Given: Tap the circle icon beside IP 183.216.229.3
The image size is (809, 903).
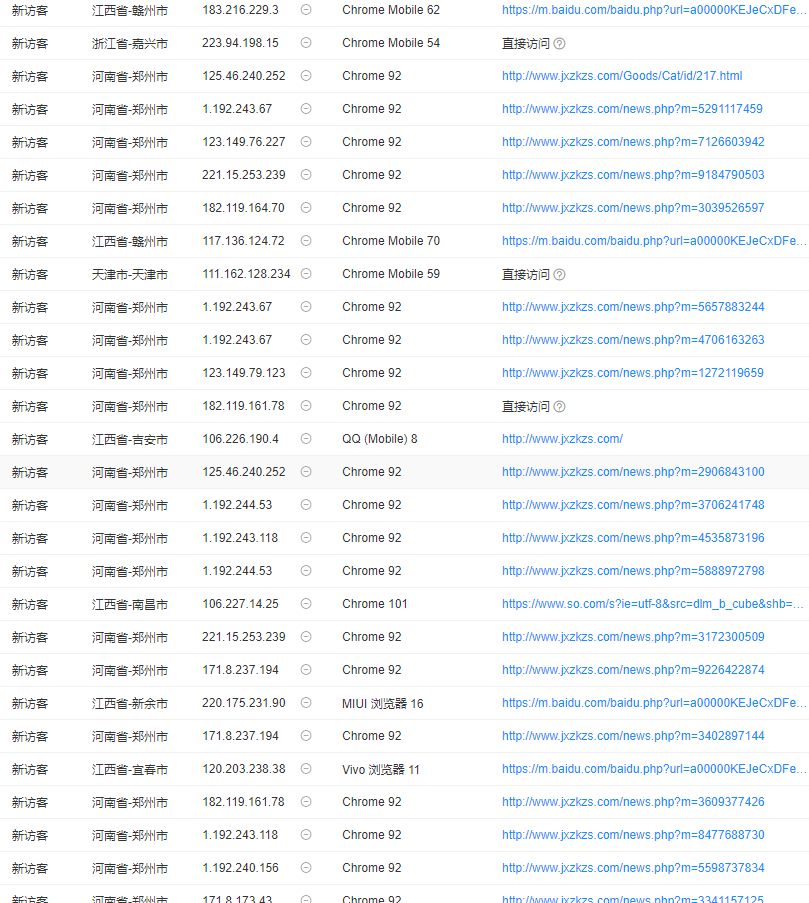Looking at the screenshot, I should [x=306, y=9].
